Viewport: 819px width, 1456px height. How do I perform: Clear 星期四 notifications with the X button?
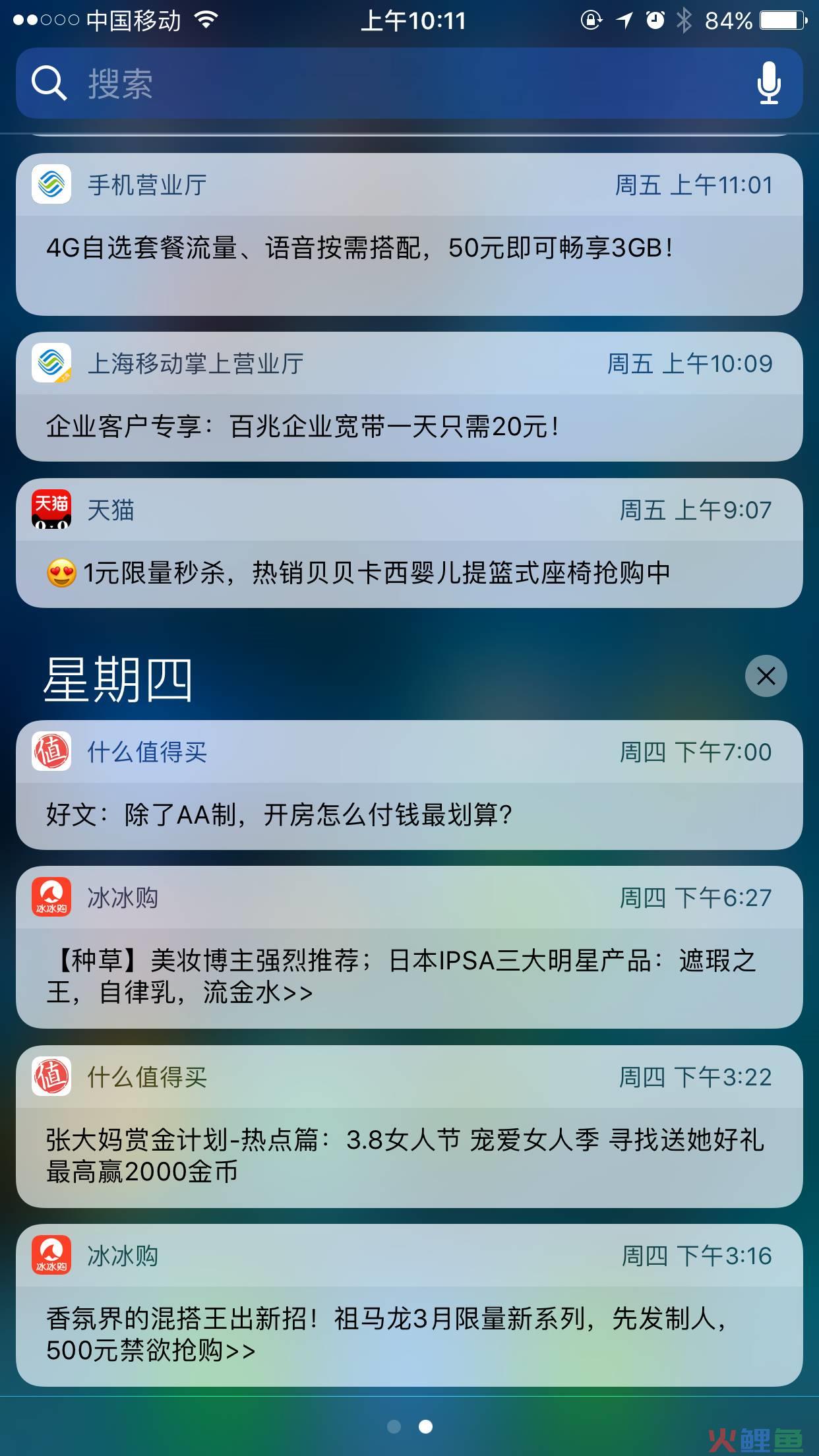coord(766,676)
